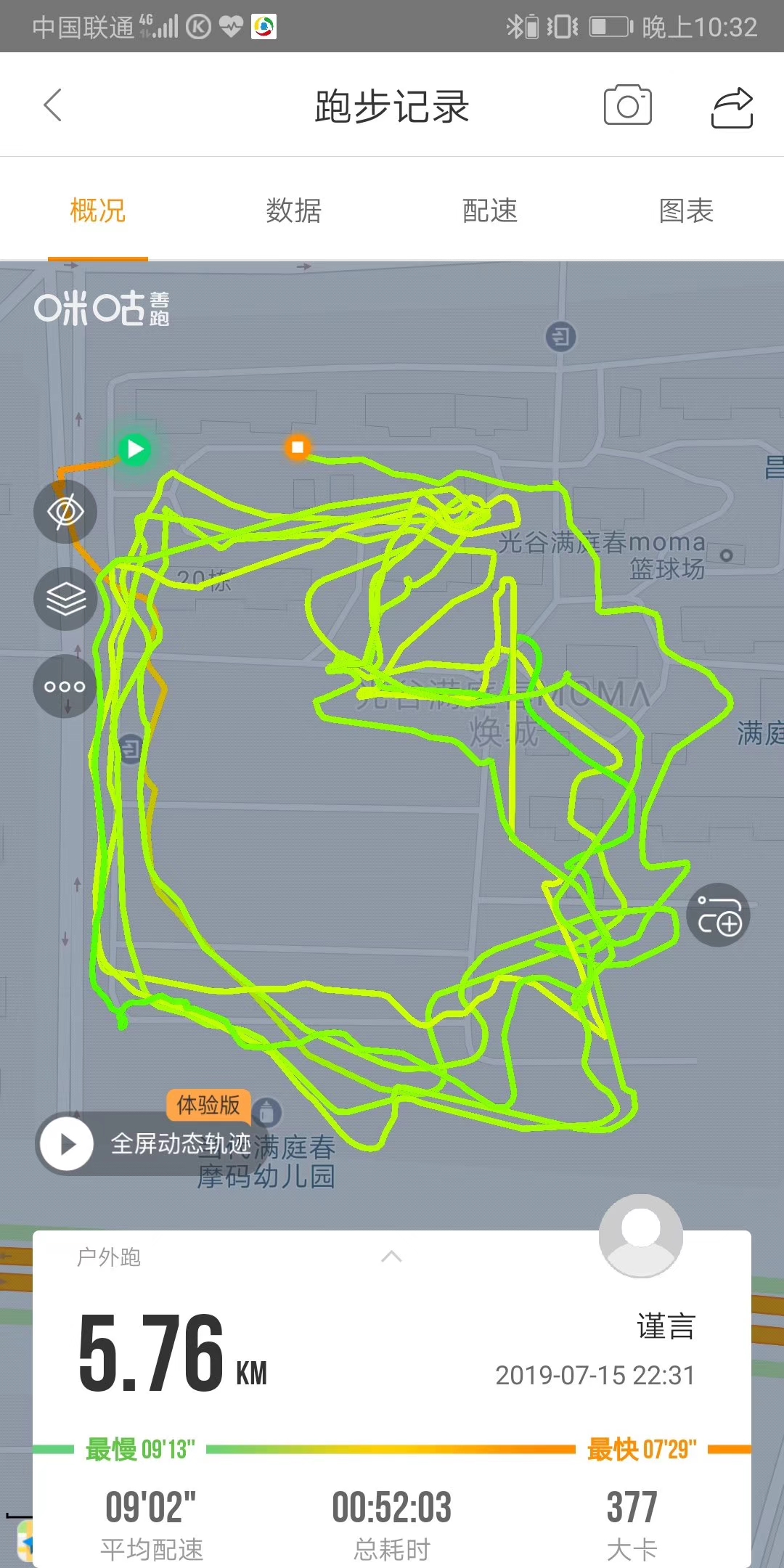Select the 概况 tab
This screenshot has height=1568, width=784.
coord(98,211)
